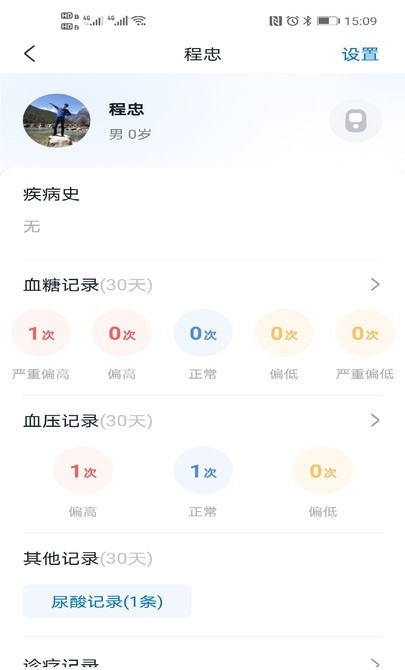
Task: Tap the device icon beside 程忠's profile
Action: click(x=355, y=121)
